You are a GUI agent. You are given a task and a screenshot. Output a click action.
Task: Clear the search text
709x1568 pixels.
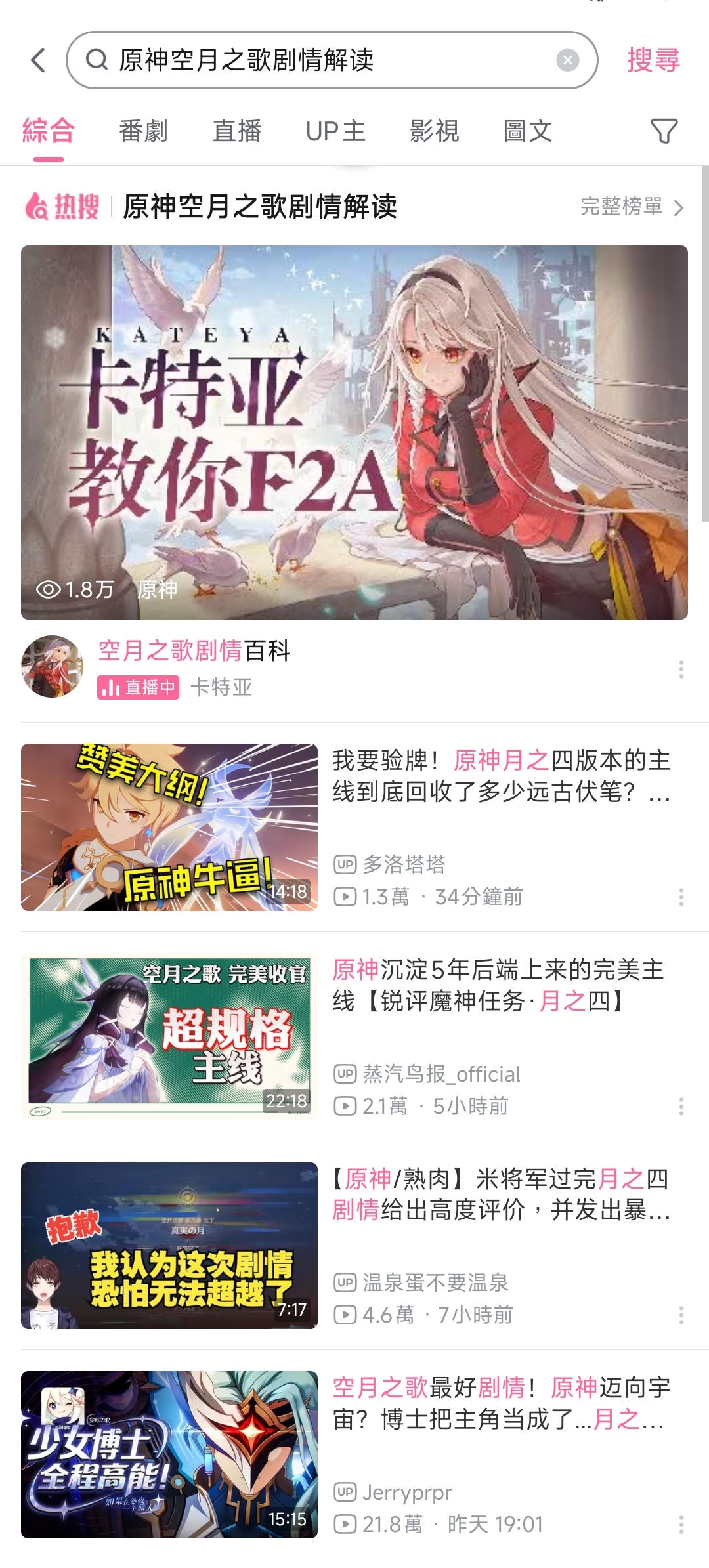point(567,60)
